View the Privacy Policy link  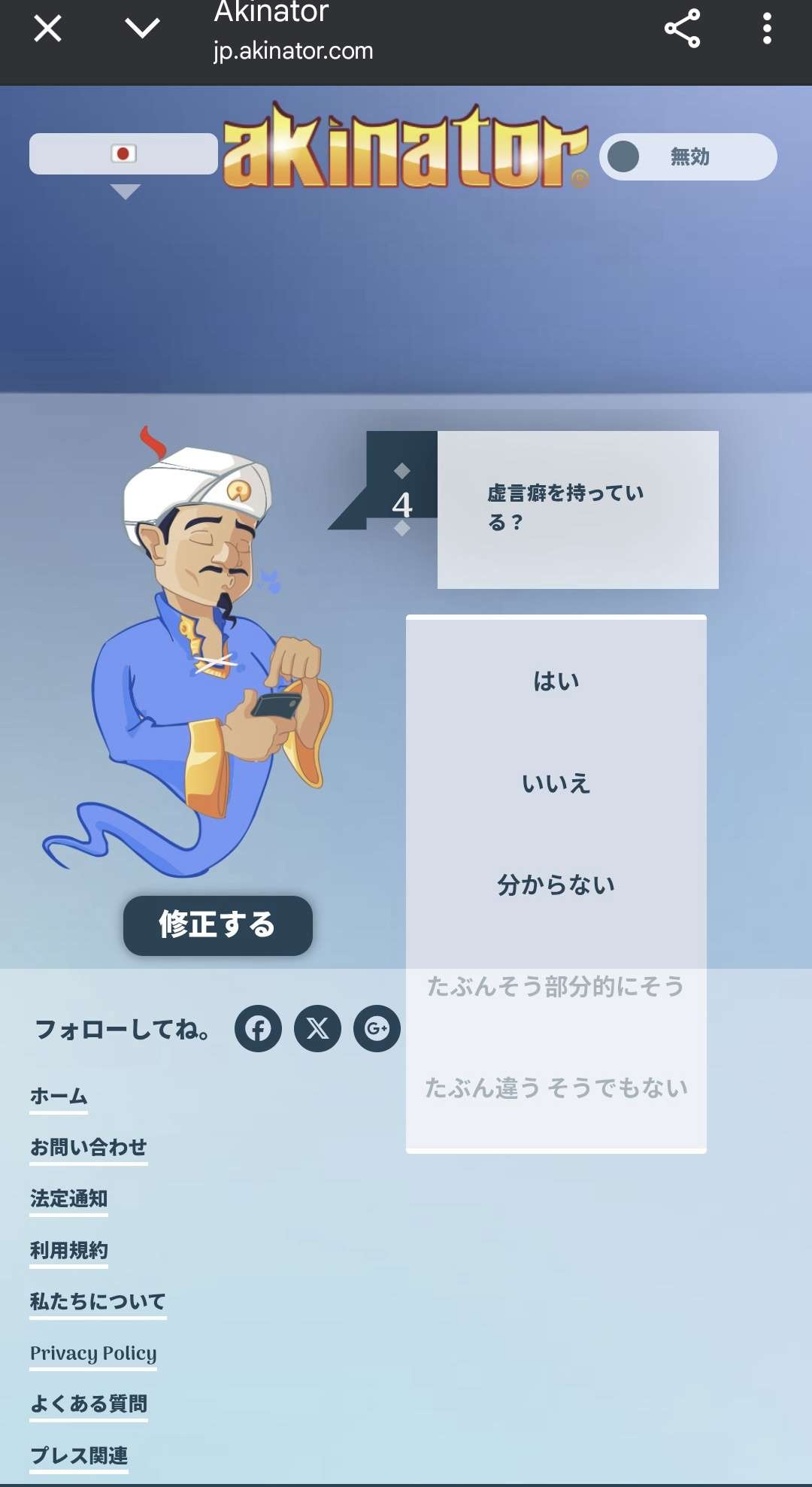[93, 1353]
